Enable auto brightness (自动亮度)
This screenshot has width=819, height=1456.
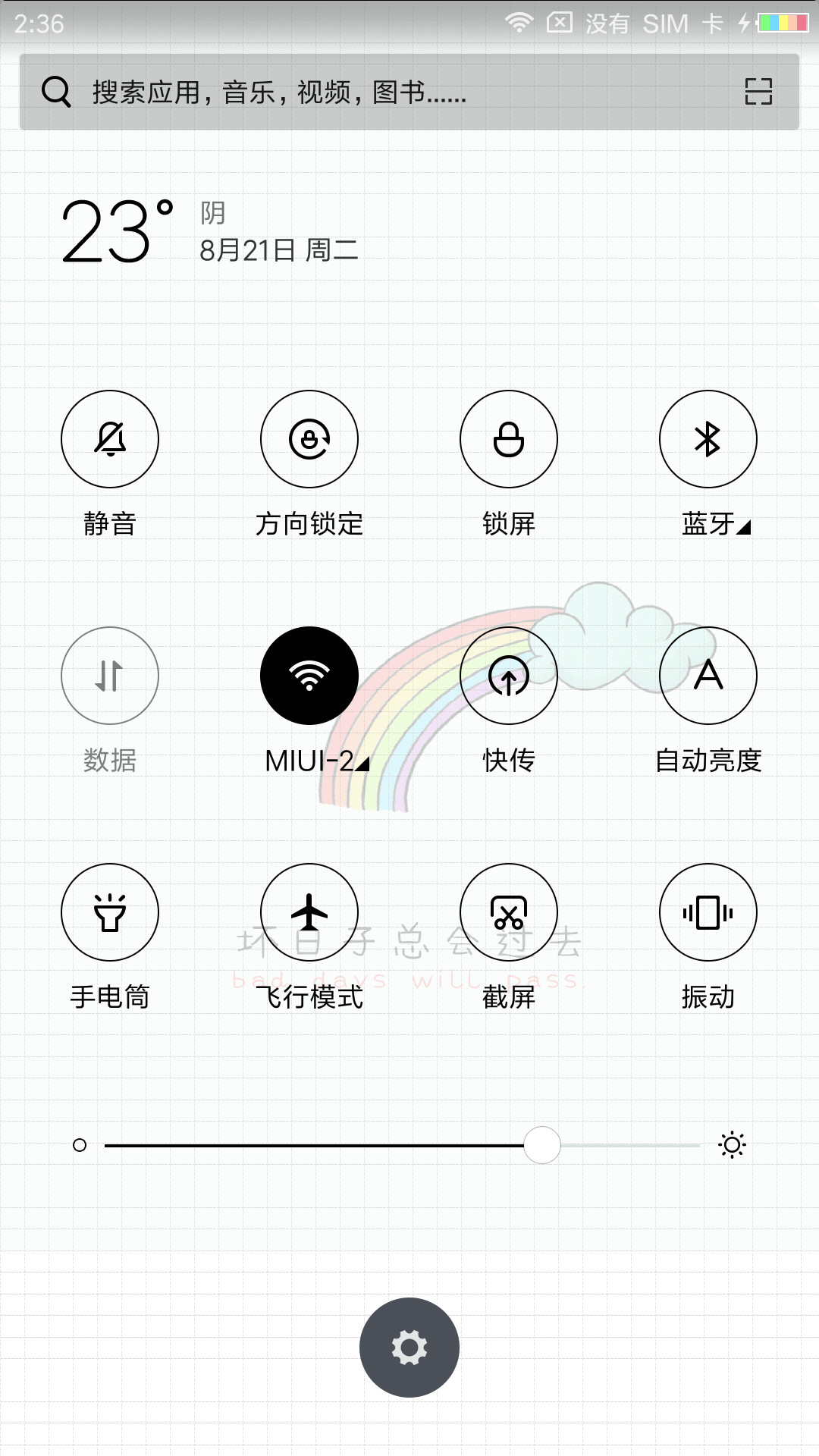click(708, 676)
